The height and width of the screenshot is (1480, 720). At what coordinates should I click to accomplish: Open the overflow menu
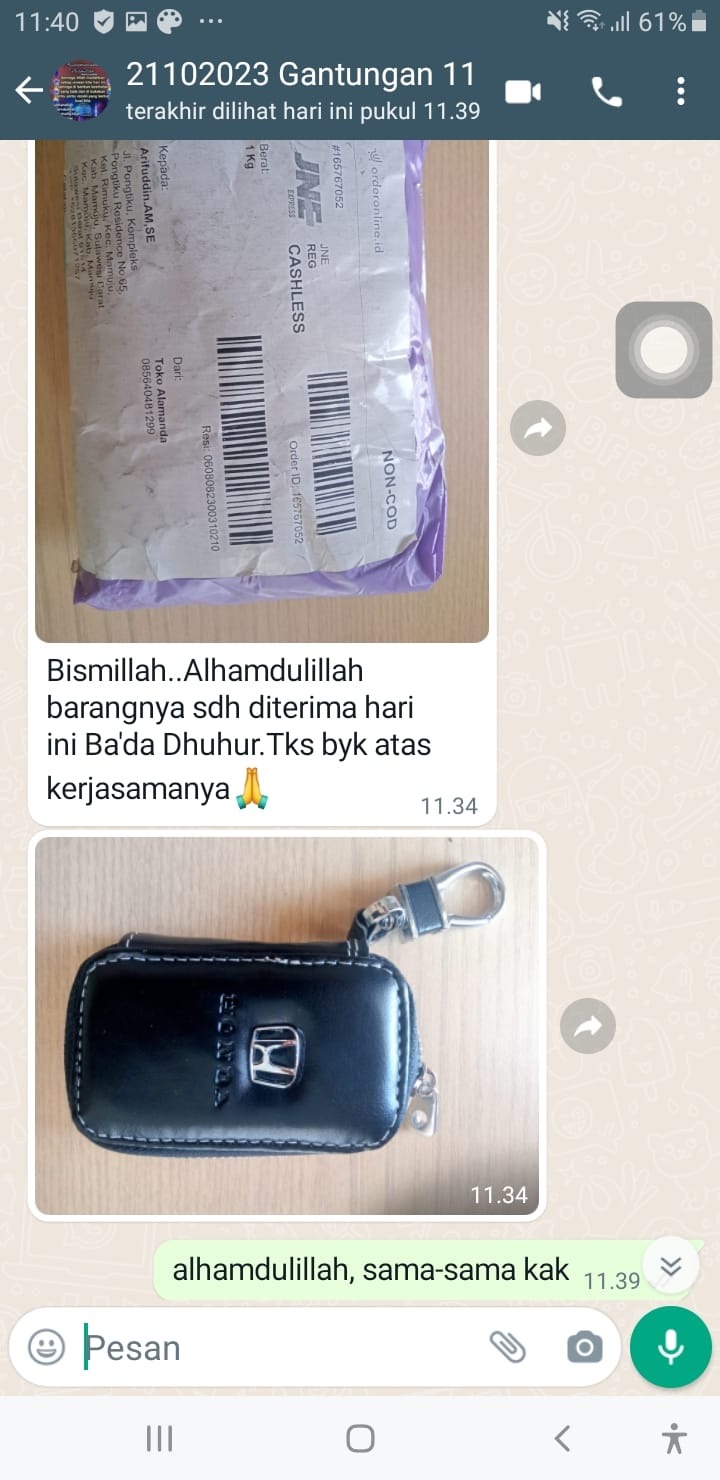tap(681, 92)
